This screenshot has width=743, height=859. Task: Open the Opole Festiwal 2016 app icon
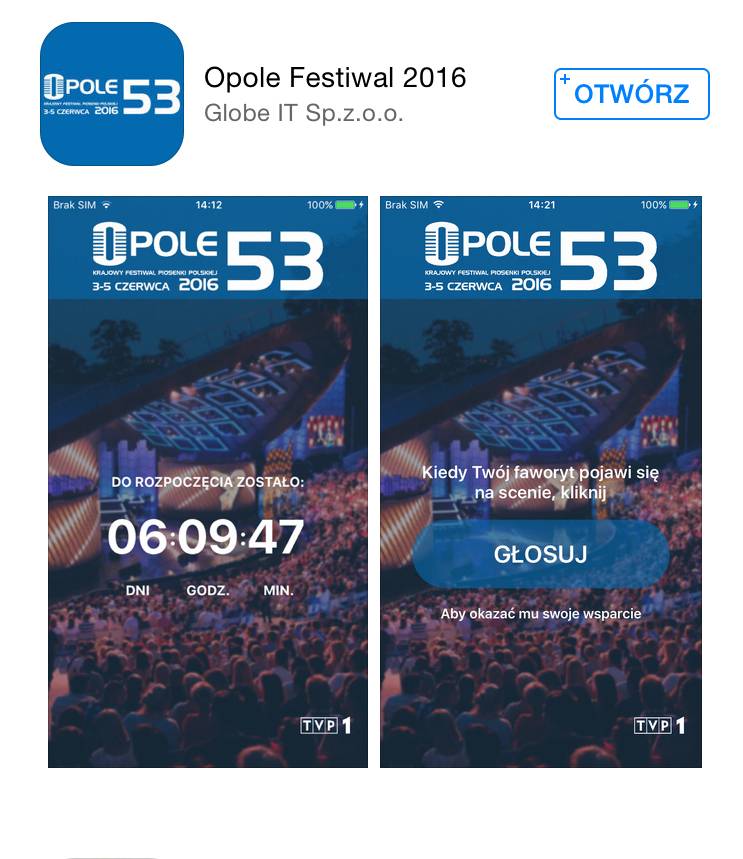click(x=112, y=94)
